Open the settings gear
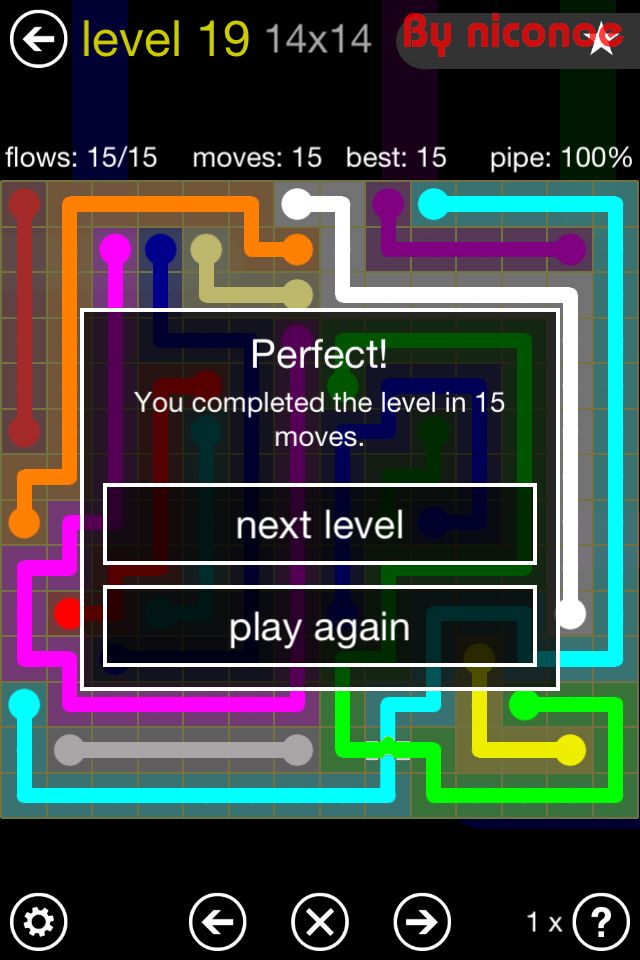The height and width of the screenshot is (960, 640). 38,921
